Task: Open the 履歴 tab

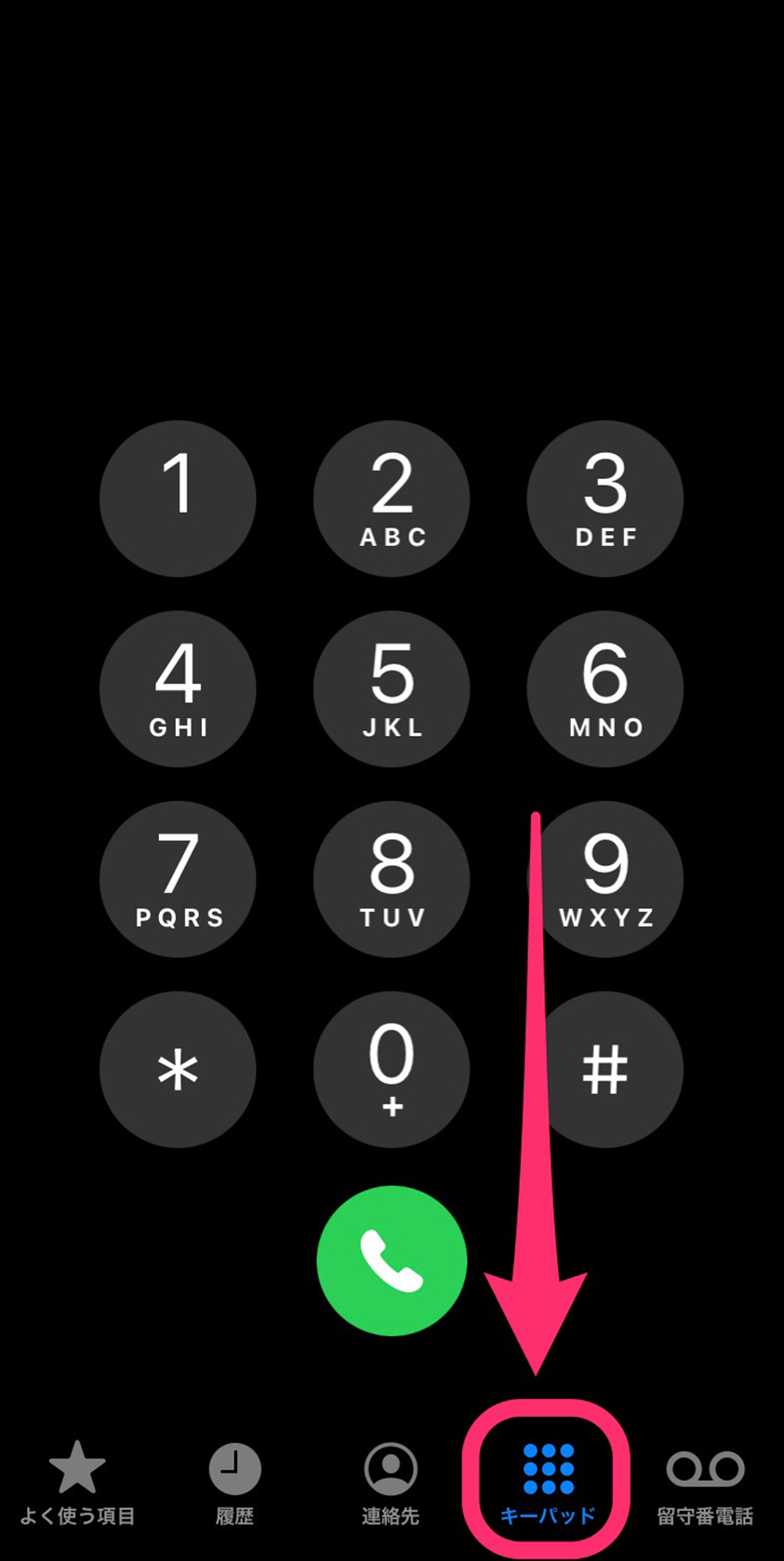Action: click(234, 1484)
